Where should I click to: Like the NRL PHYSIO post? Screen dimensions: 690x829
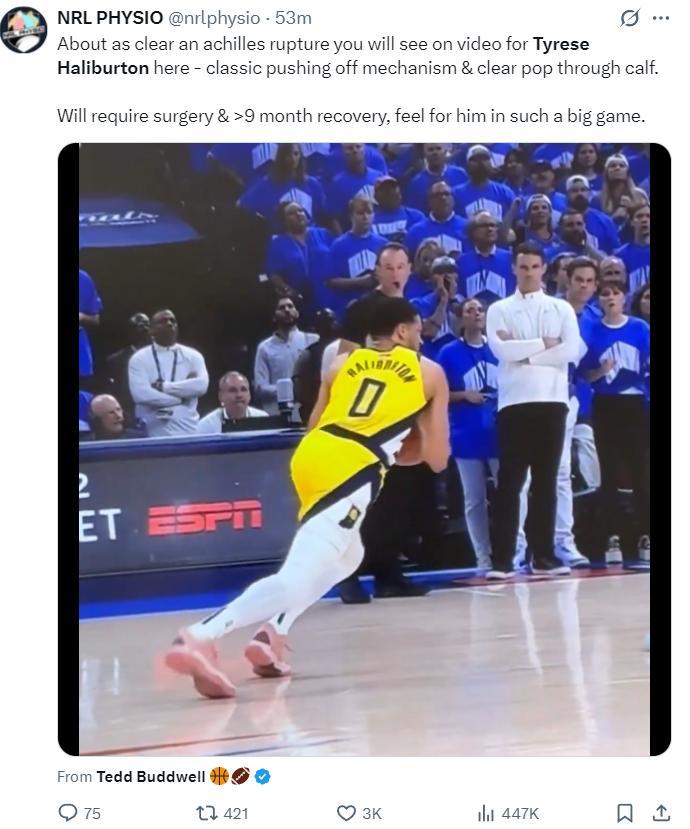[346, 813]
